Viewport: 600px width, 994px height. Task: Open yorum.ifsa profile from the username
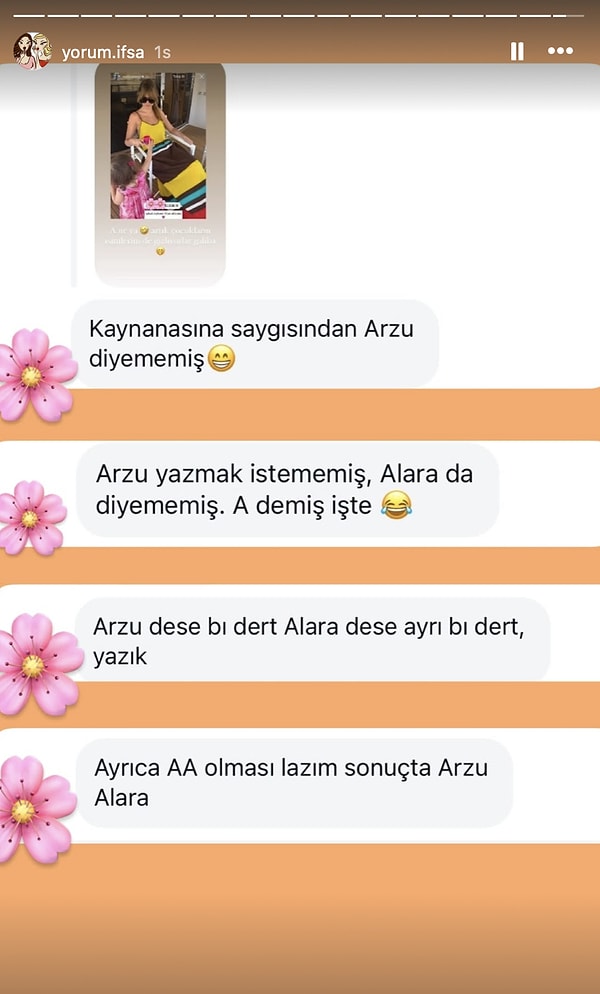(103, 50)
